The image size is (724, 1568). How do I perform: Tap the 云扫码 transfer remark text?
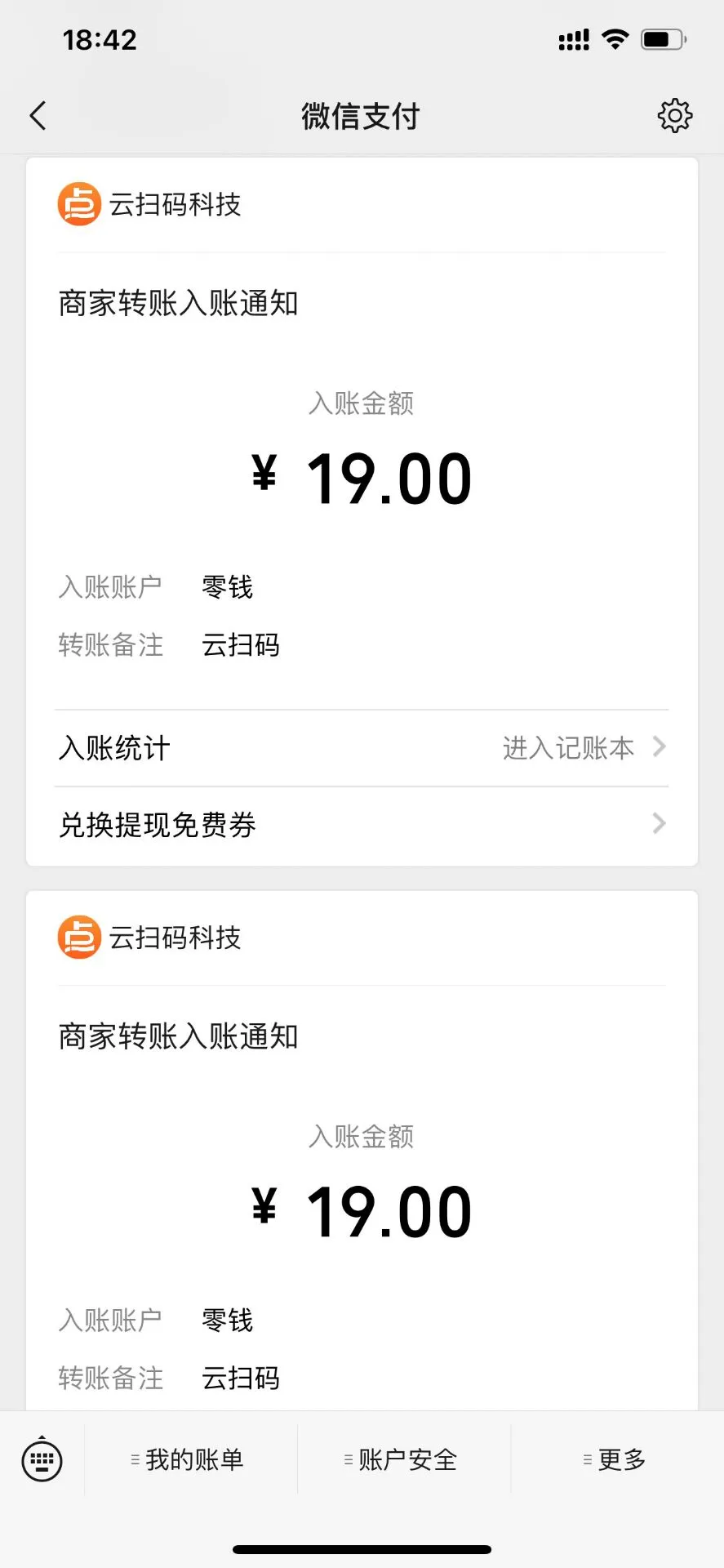[x=240, y=645]
